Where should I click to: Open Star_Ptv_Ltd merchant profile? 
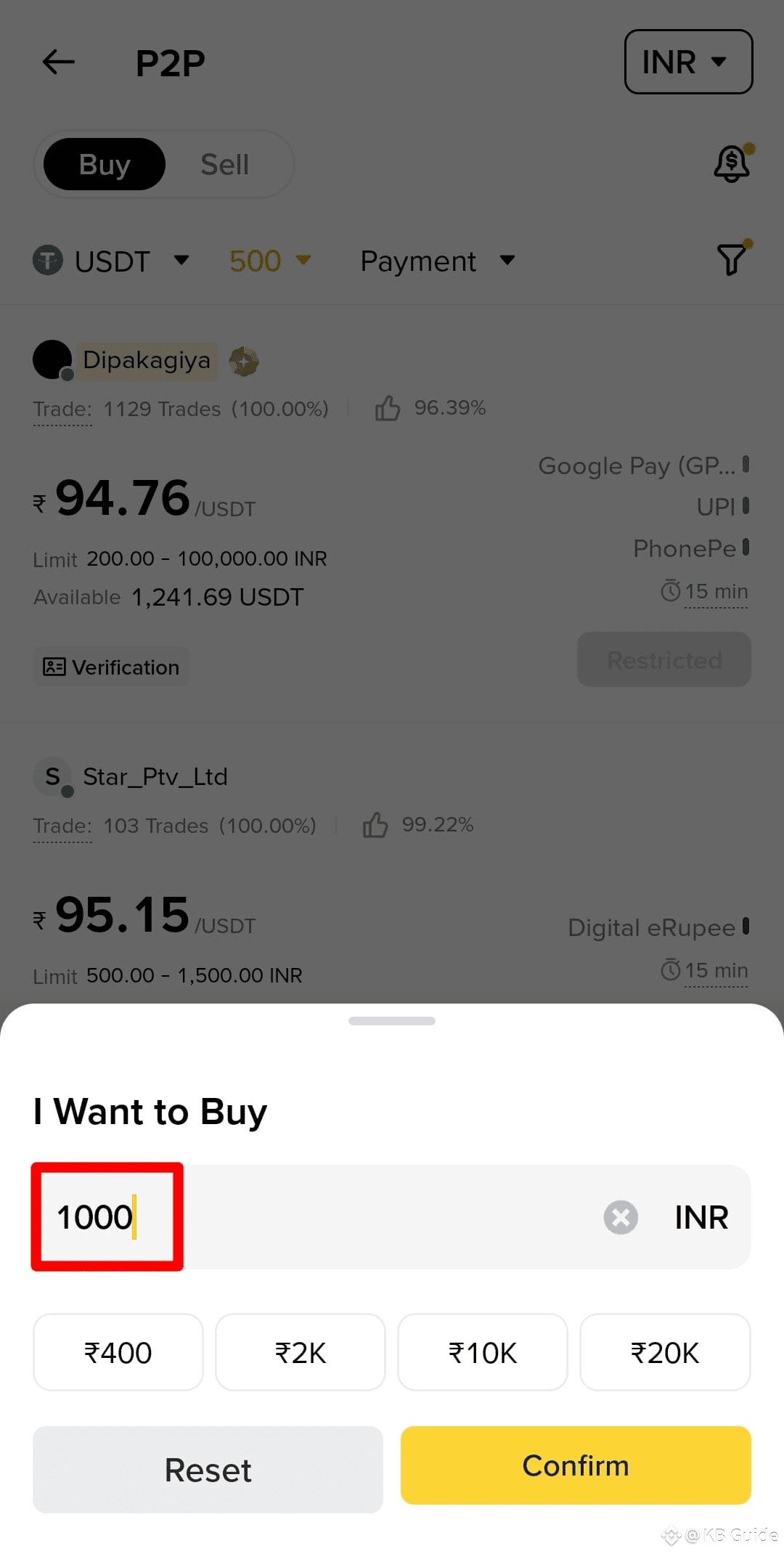click(x=155, y=777)
